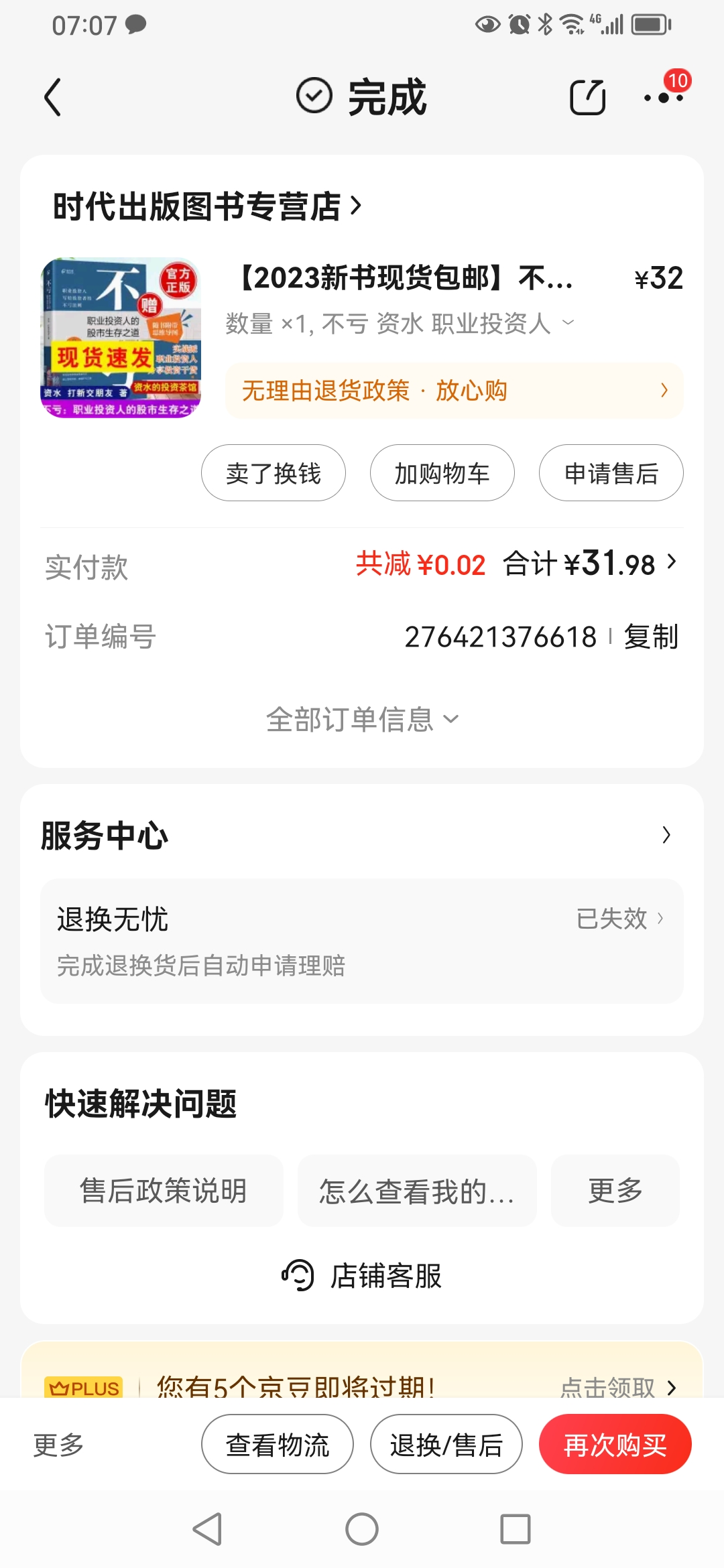724x1568 pixels.
Task: Check delivery with 查看物流
Action: click(278, 1445)
